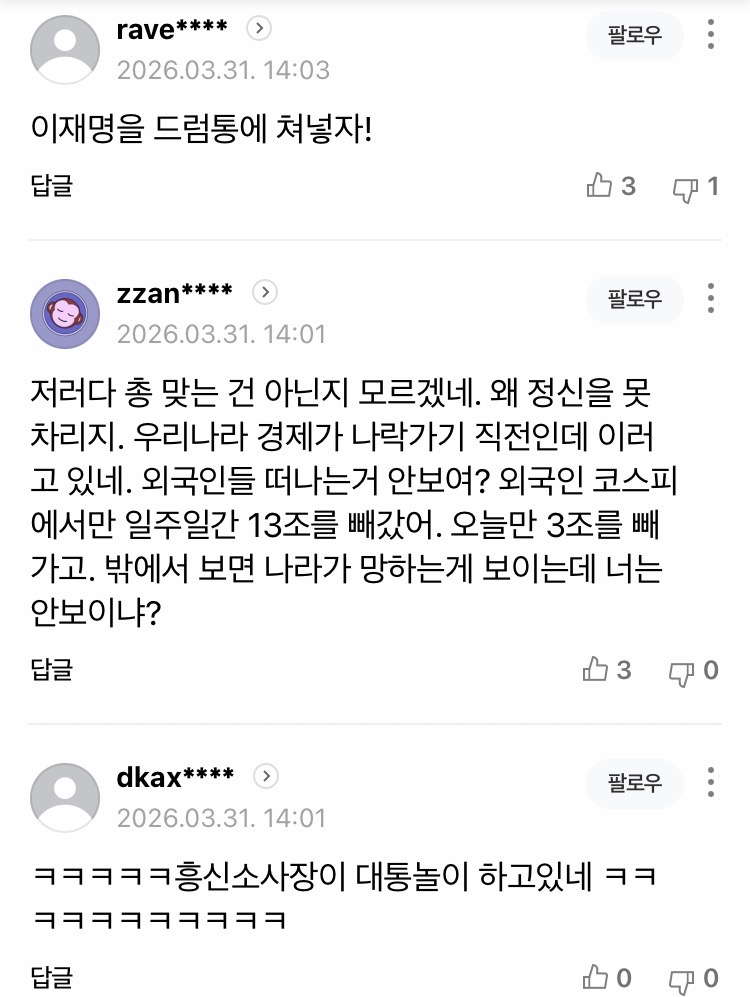Follow user zzan****
Image resolution: width=750 pixels, height=997 pixels.
(634, 300)
